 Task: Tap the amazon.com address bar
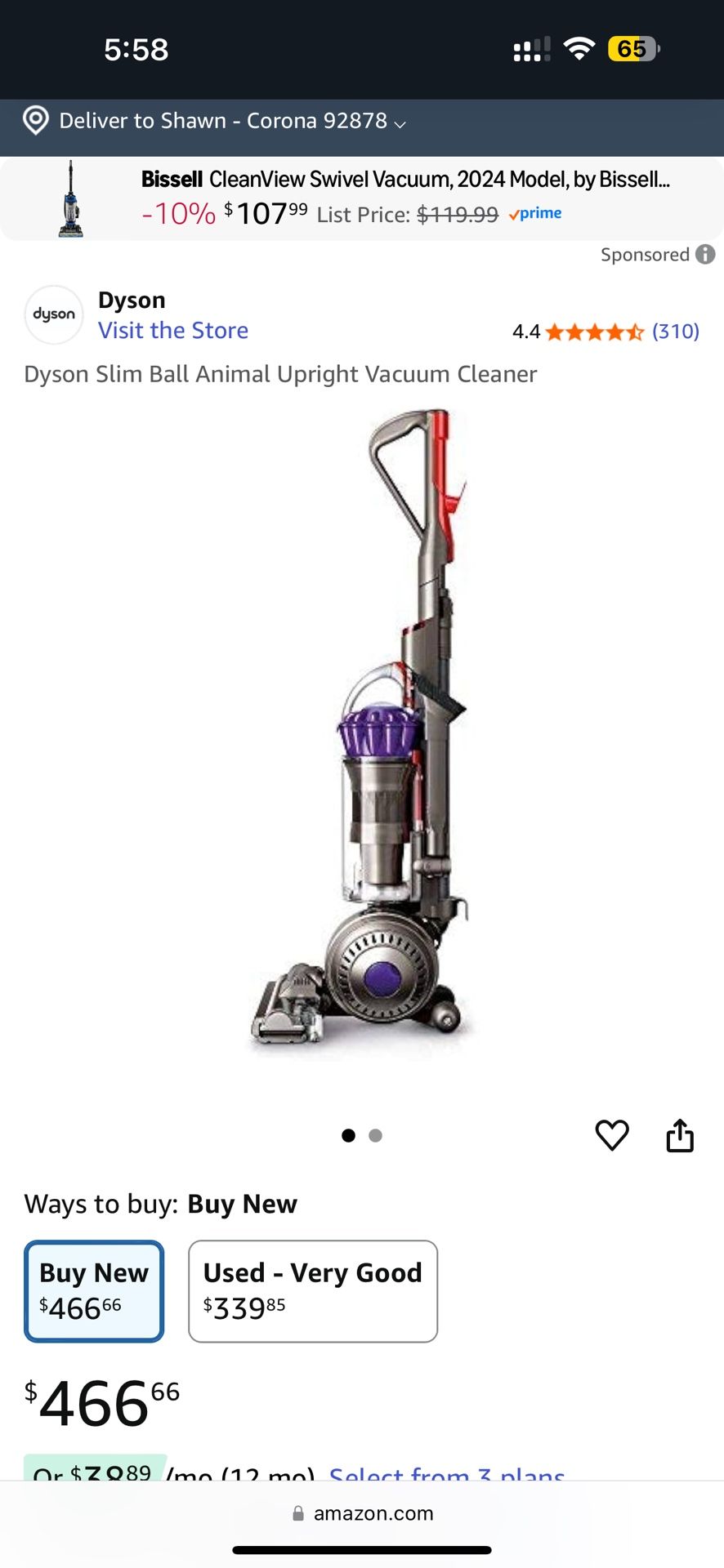point(362,1513)
